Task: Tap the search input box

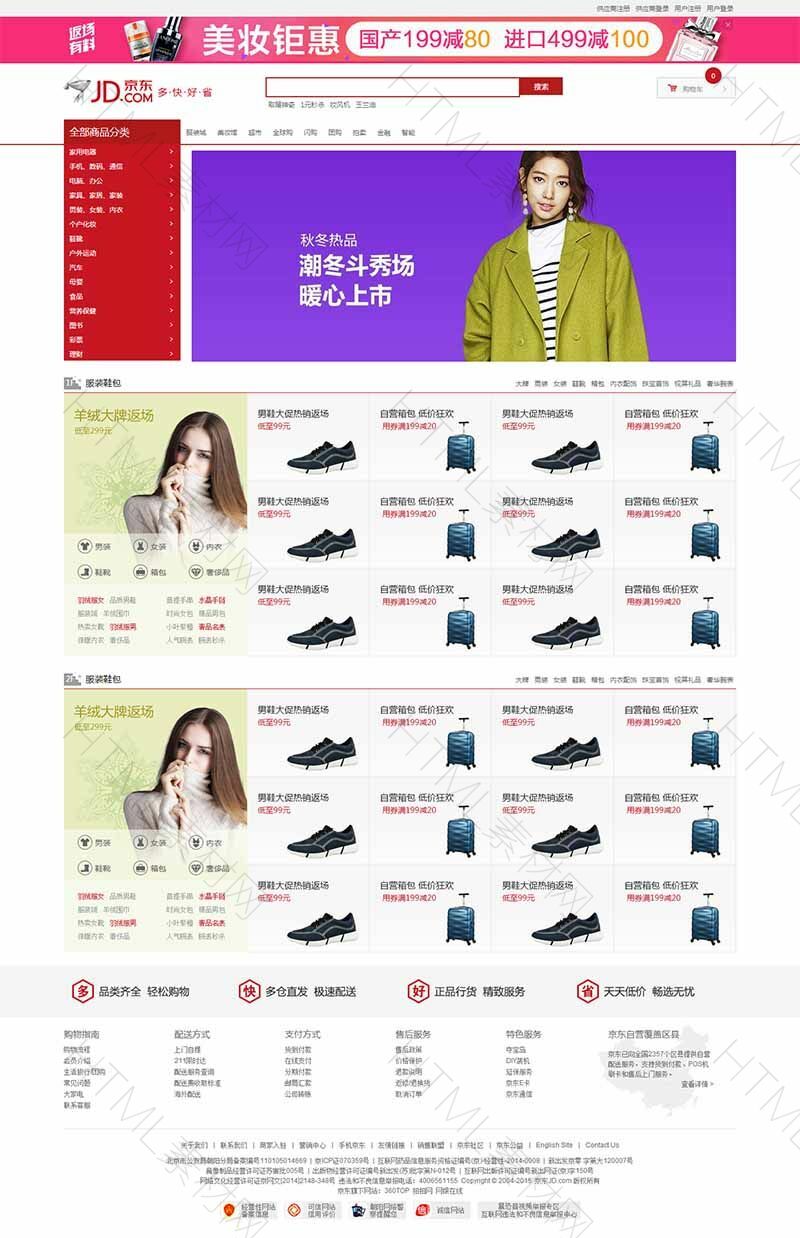Action: (392, 87)
